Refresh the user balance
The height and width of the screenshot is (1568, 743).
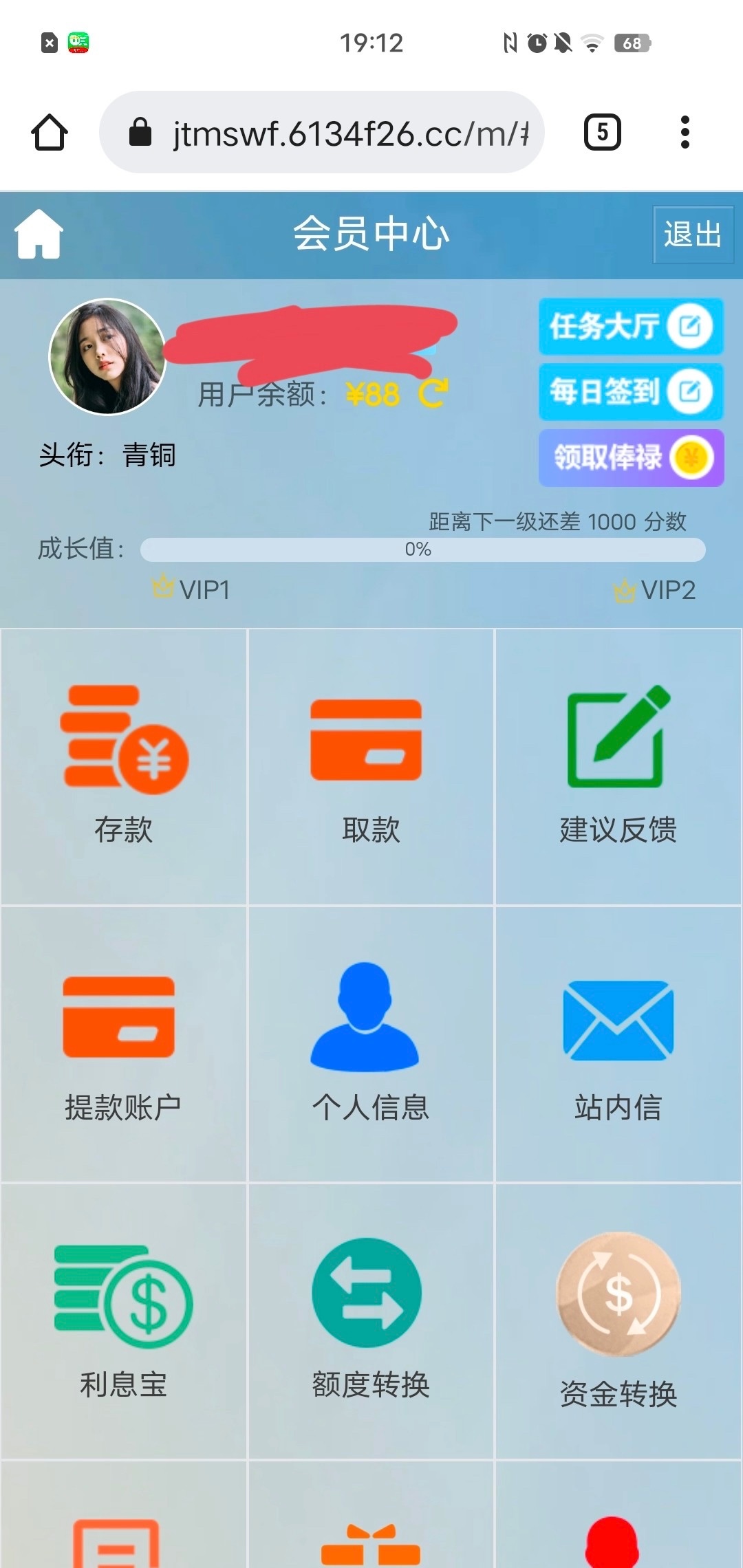point(433,394)
